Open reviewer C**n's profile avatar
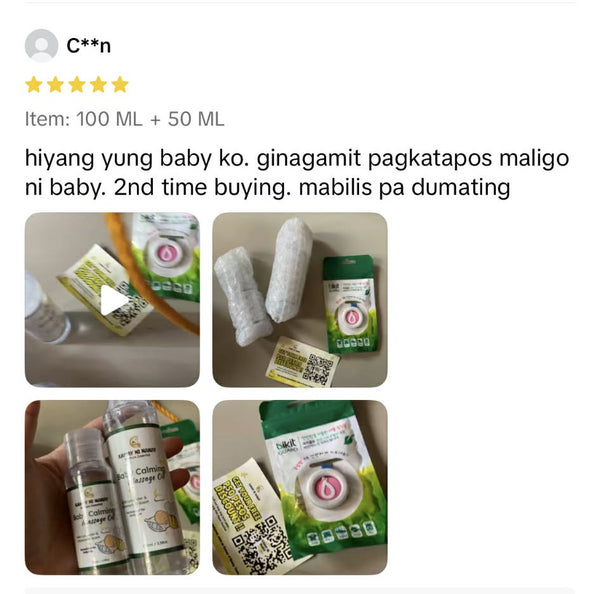The height and width of the screenshot is (594, 600). [x=41, y=46]
